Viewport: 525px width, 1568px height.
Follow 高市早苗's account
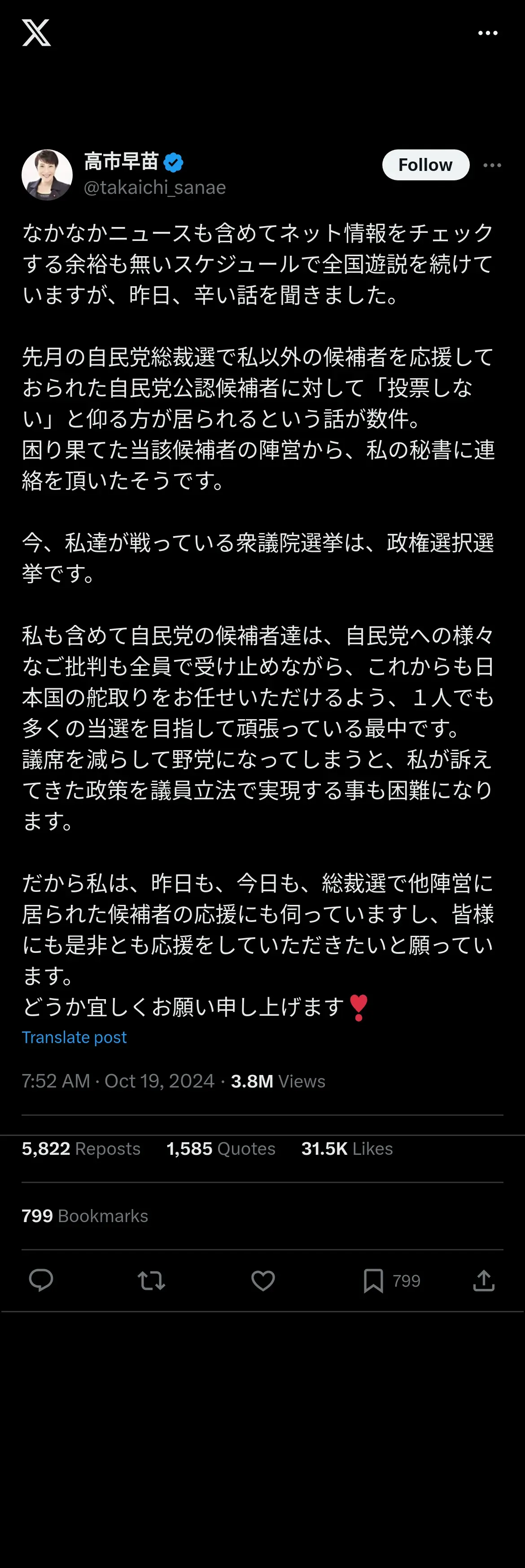[425, 165]
